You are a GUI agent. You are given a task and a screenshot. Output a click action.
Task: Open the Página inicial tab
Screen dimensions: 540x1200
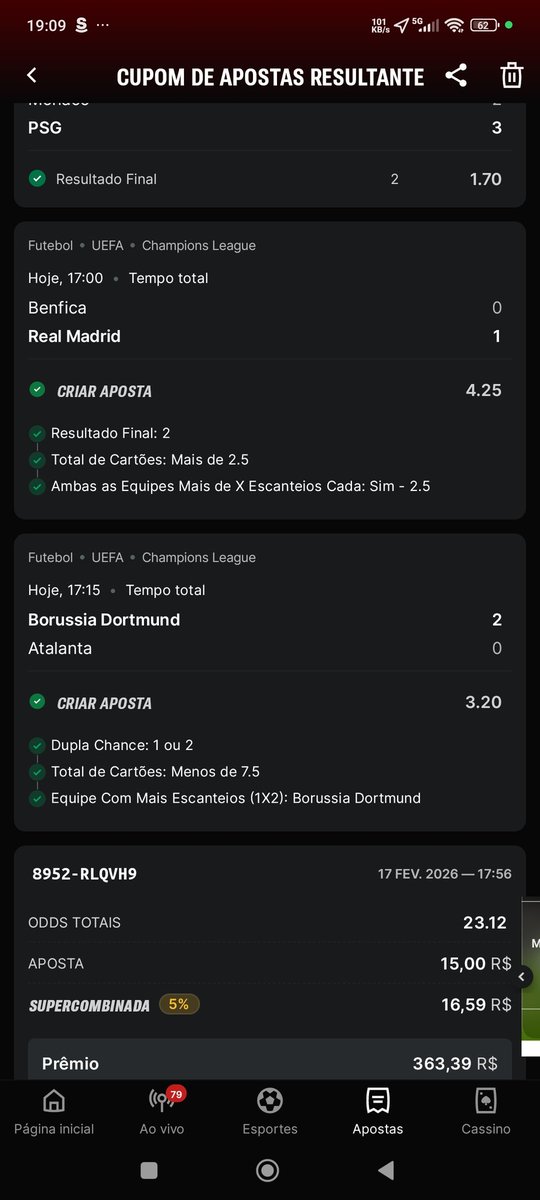[x=54, y=1112]
